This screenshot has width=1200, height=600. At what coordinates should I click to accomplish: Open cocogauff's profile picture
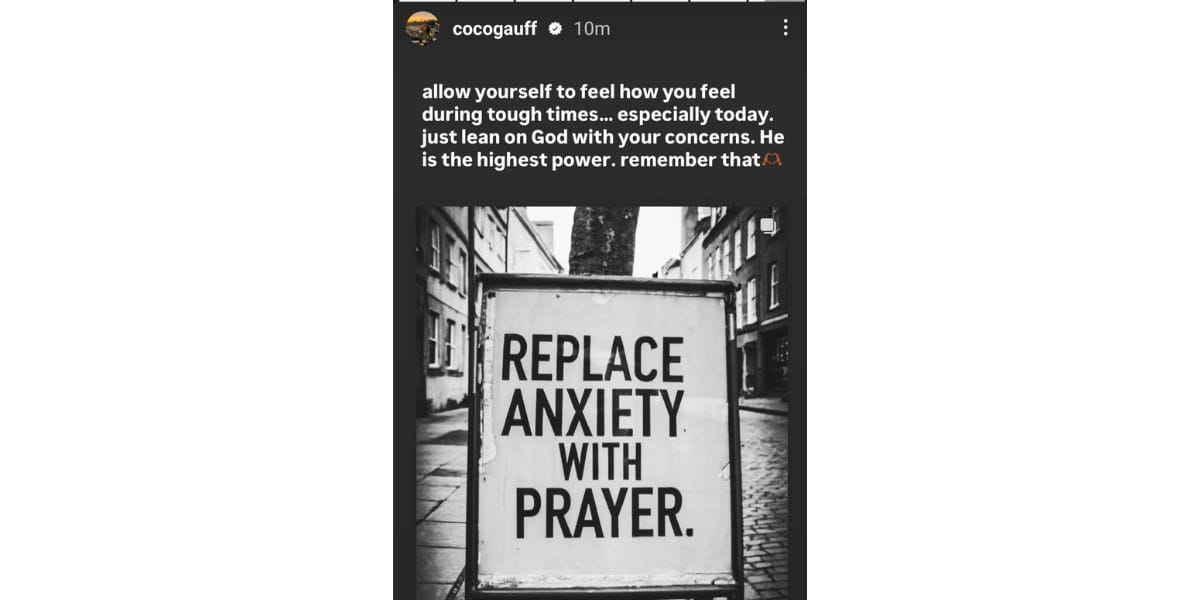pyautogui.click(x=422, y=29)
